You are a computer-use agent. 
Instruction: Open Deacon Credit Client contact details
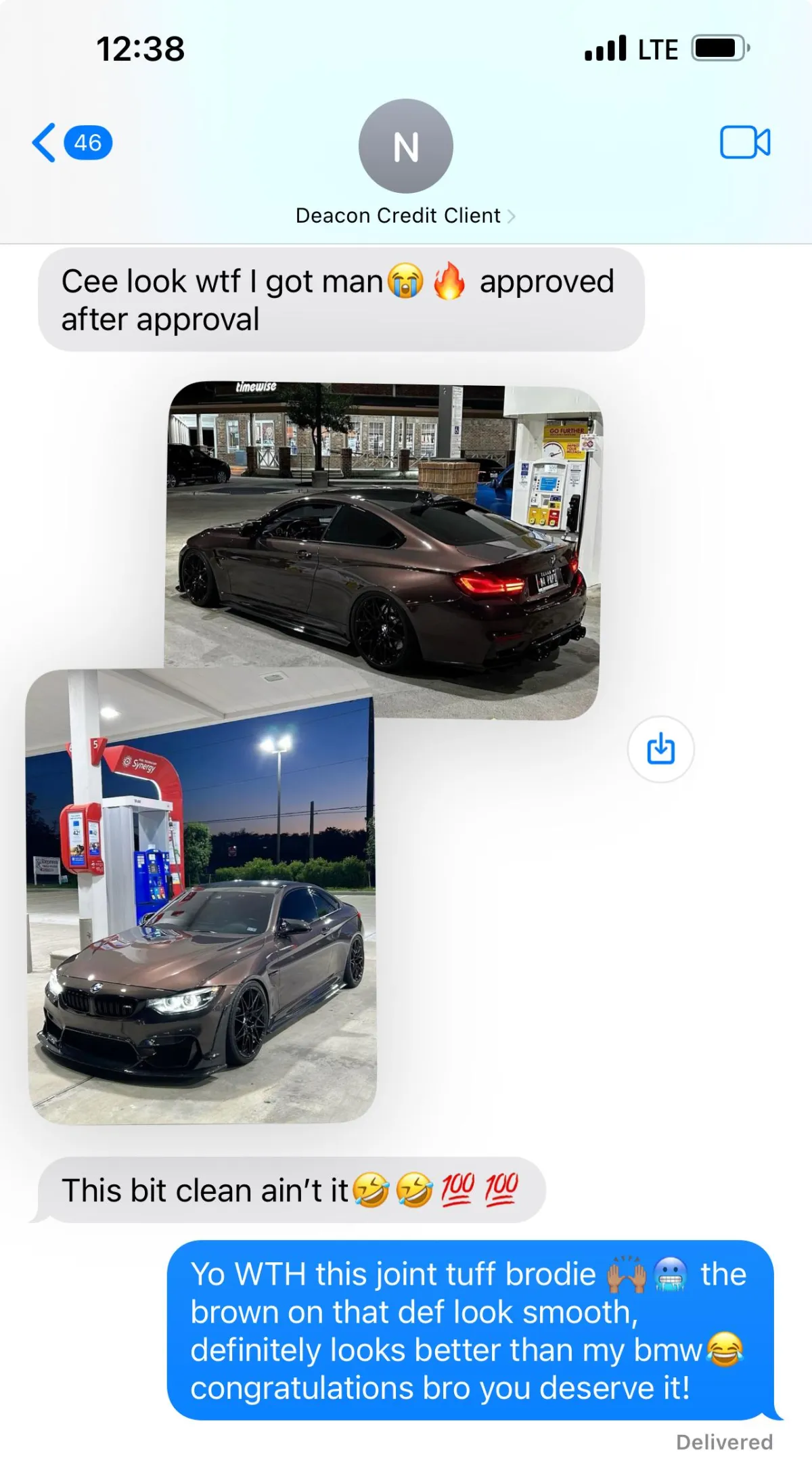(x=405, y=216)
